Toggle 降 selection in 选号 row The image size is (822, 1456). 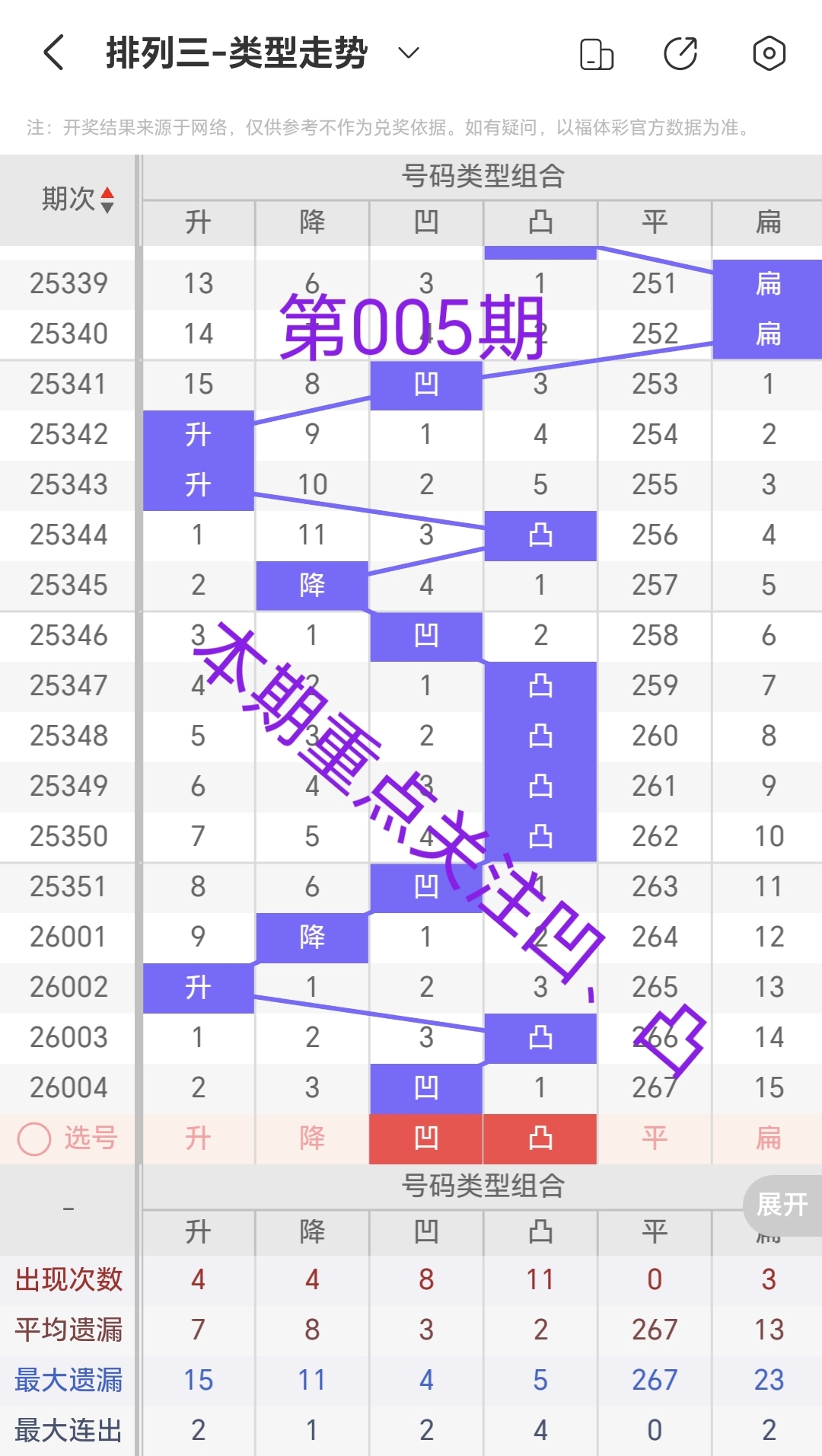click(x=311, y=1138)
